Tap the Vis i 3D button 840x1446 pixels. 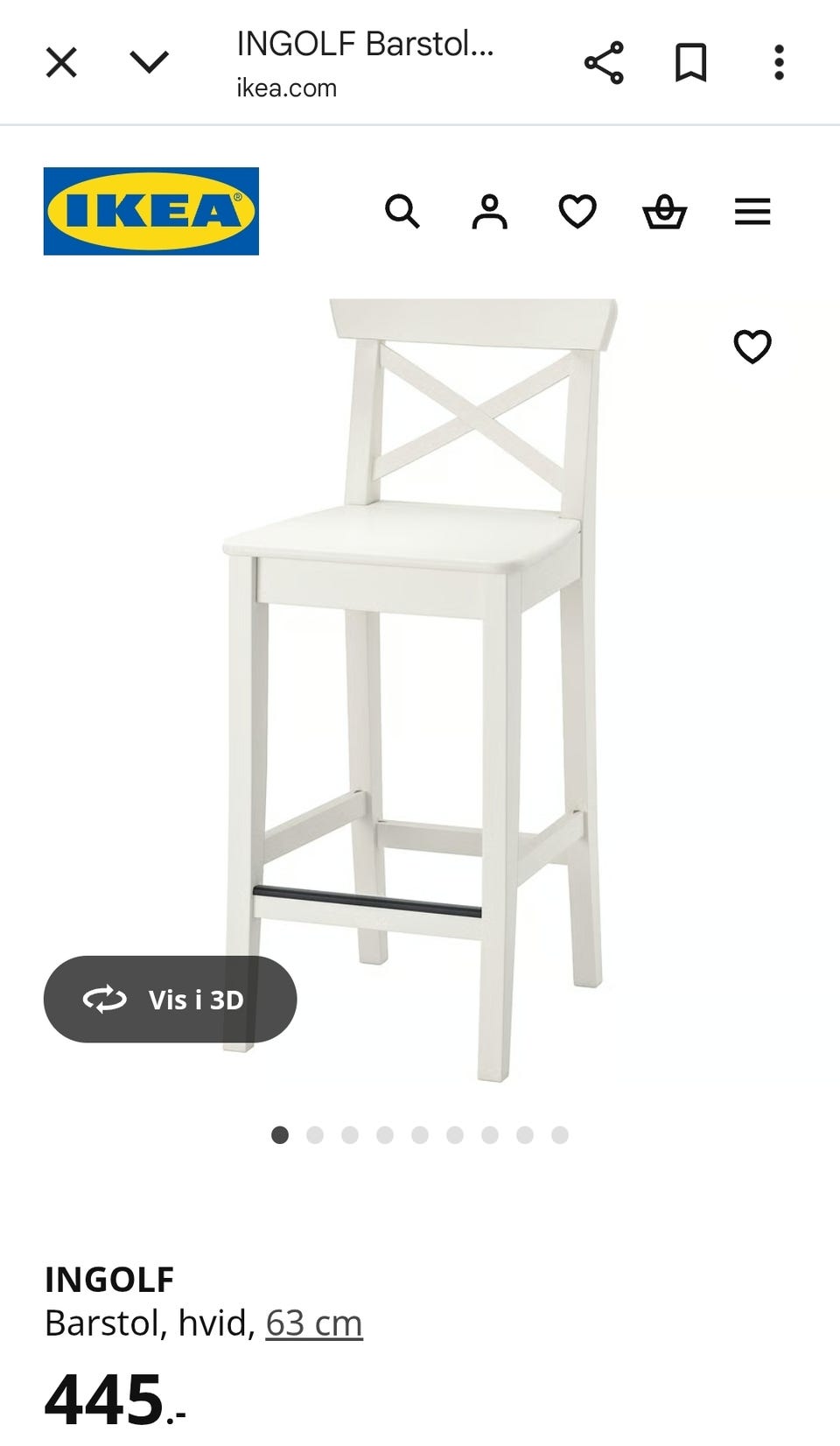point(170,1000)
